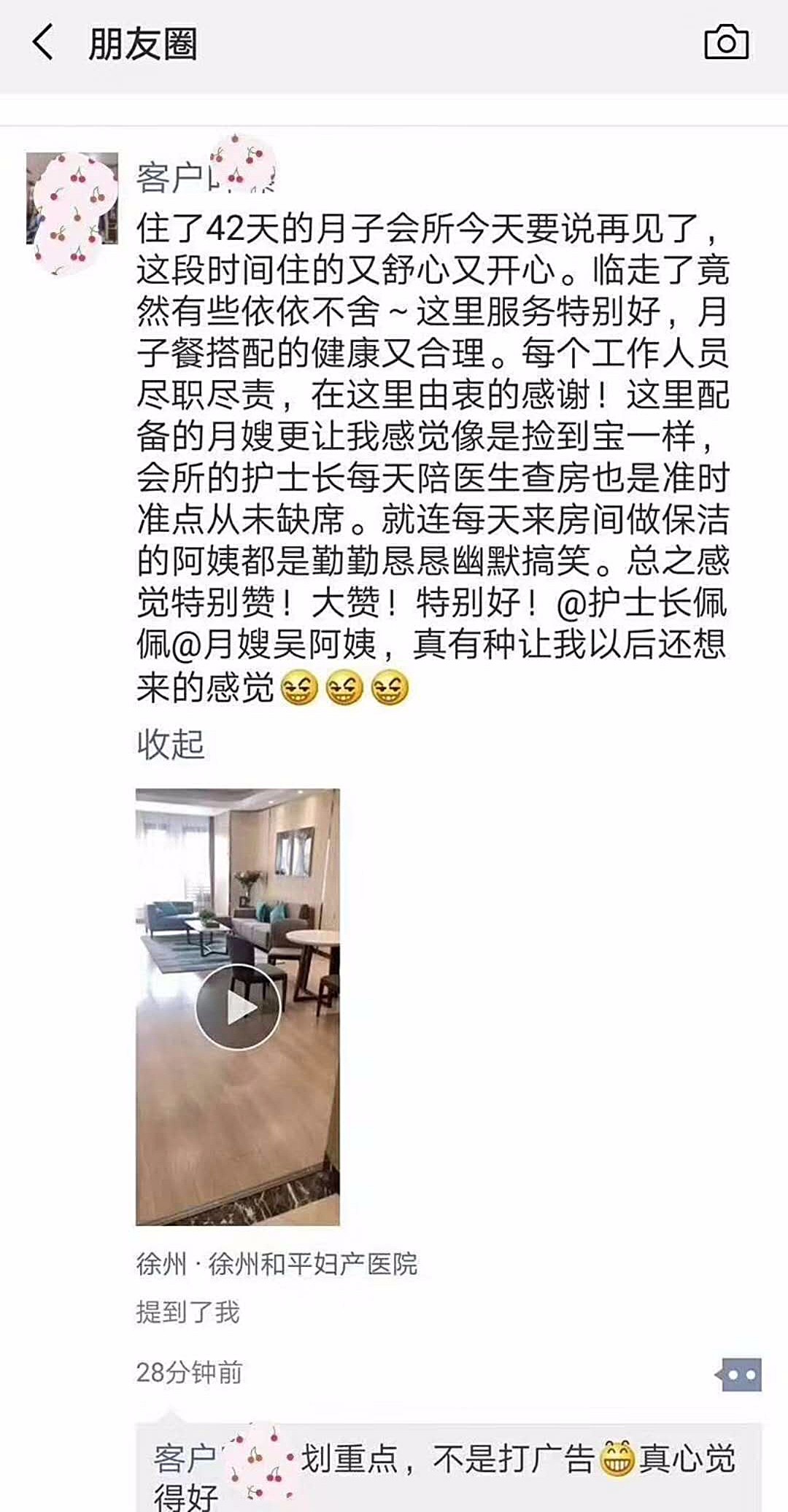This screenshot has width=788, height=1512.
Task: Open the poster's name above the post
Action: coord(204,176)
